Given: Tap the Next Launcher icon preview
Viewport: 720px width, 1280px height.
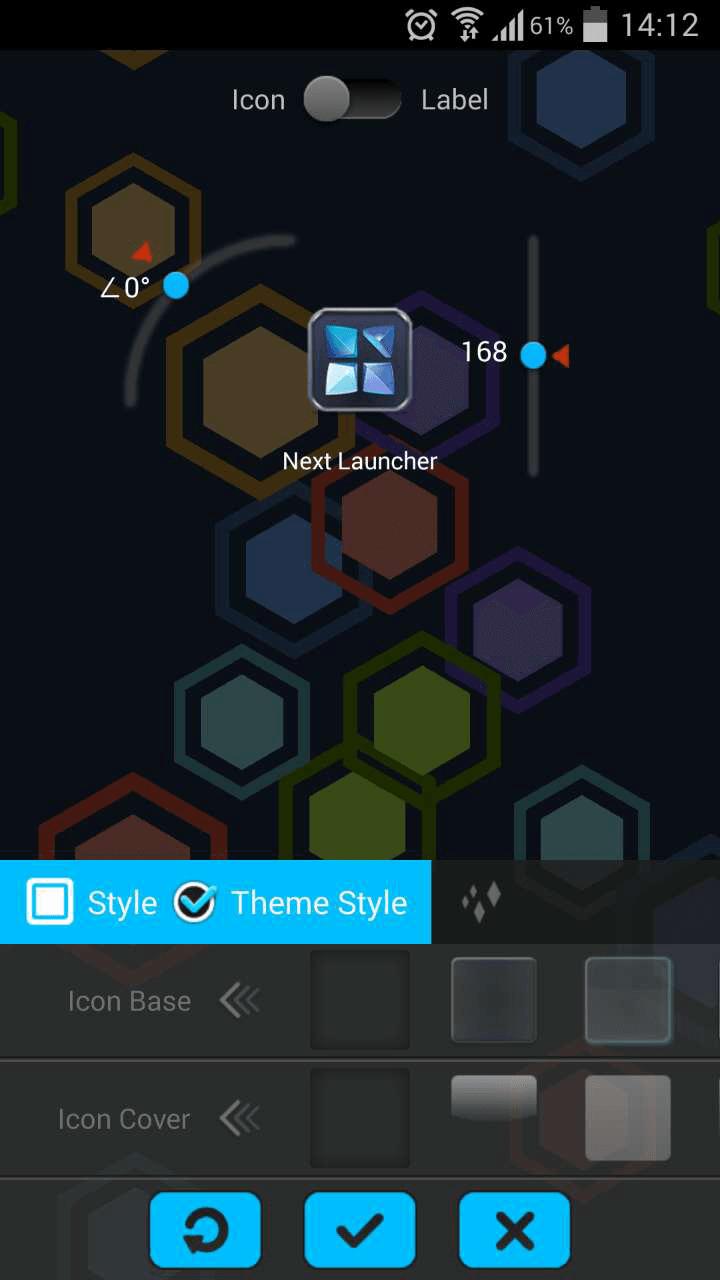Looking at the screenshot, I should click(360, 360).
